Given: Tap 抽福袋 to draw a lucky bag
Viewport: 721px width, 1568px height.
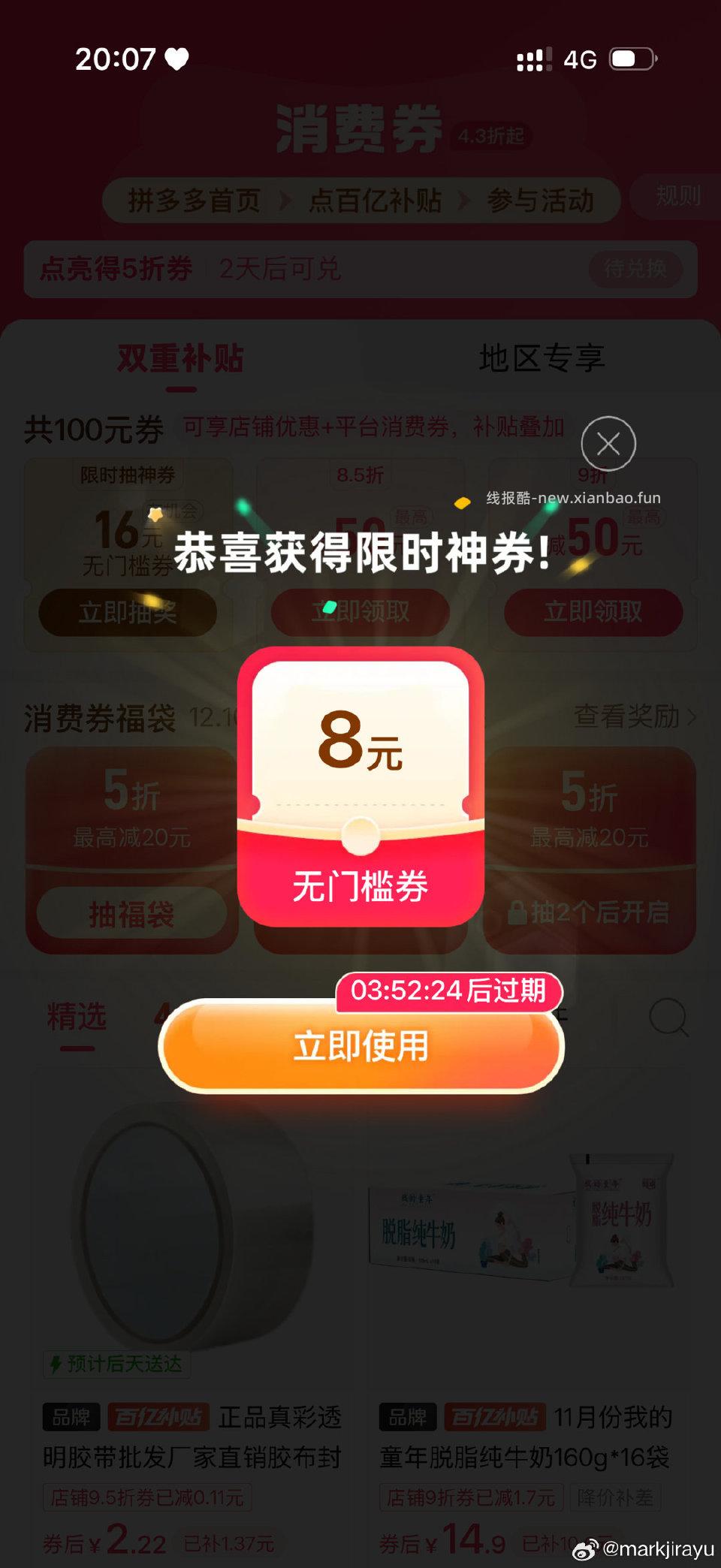Looking at the screenshot, I should click(x=131, y=913).
